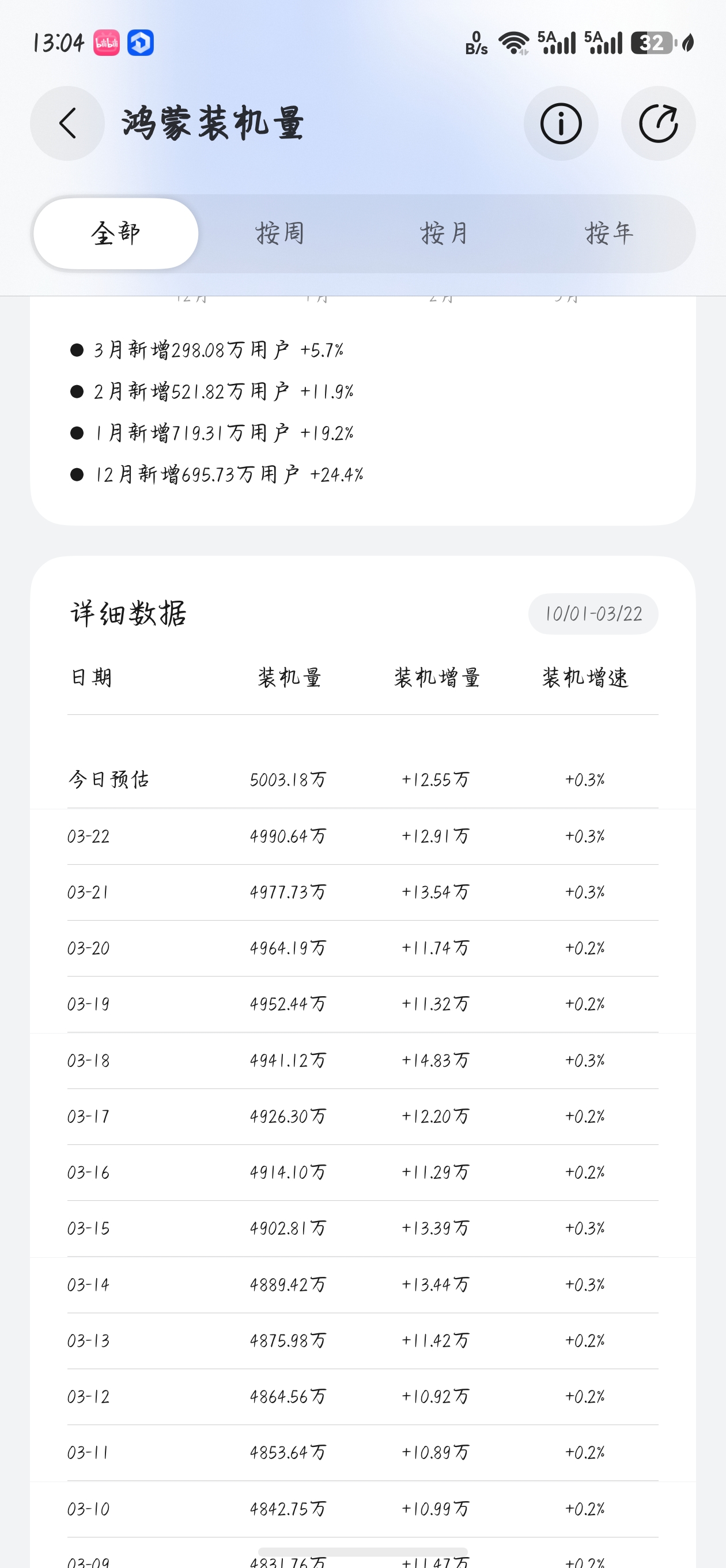This screenshot has height=1568, width=726.
Task: Open the info icon next to 鸿蒙装机量
Action: click(561, 123)
